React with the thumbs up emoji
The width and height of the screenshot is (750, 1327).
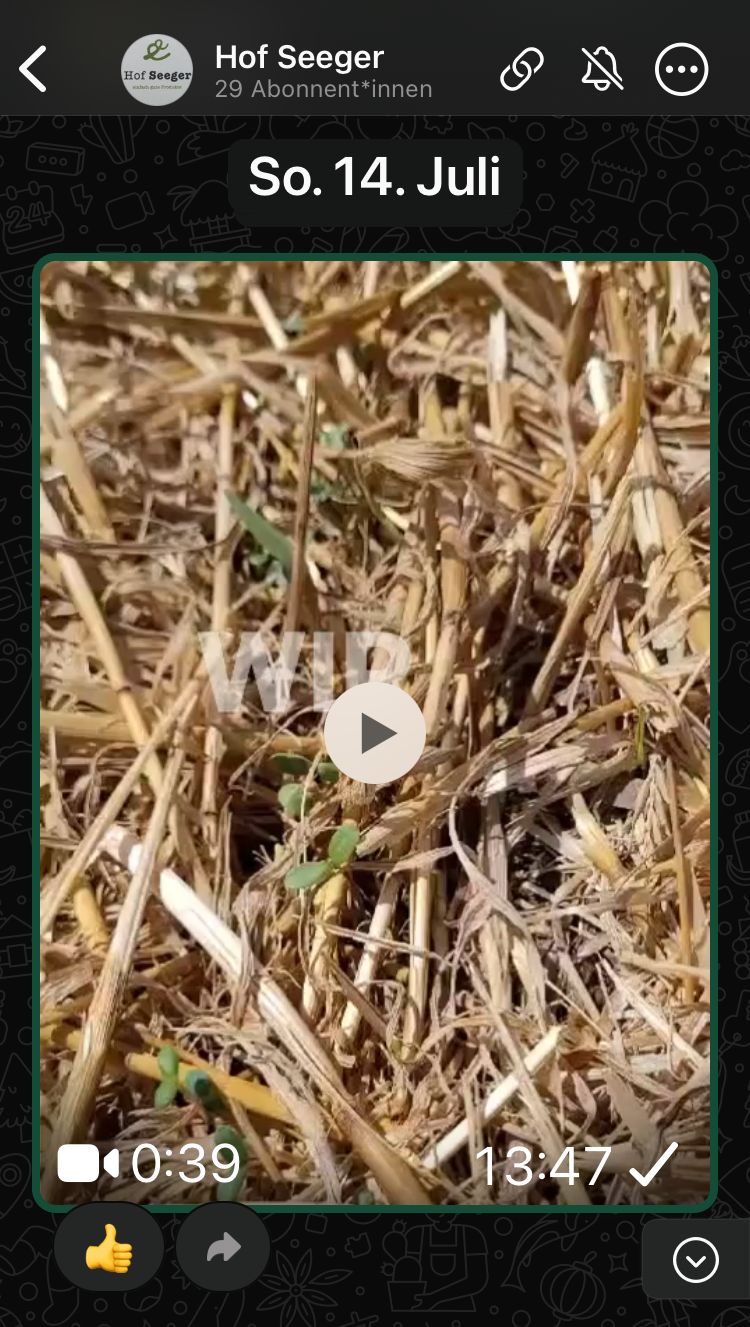coord(109,1248)
